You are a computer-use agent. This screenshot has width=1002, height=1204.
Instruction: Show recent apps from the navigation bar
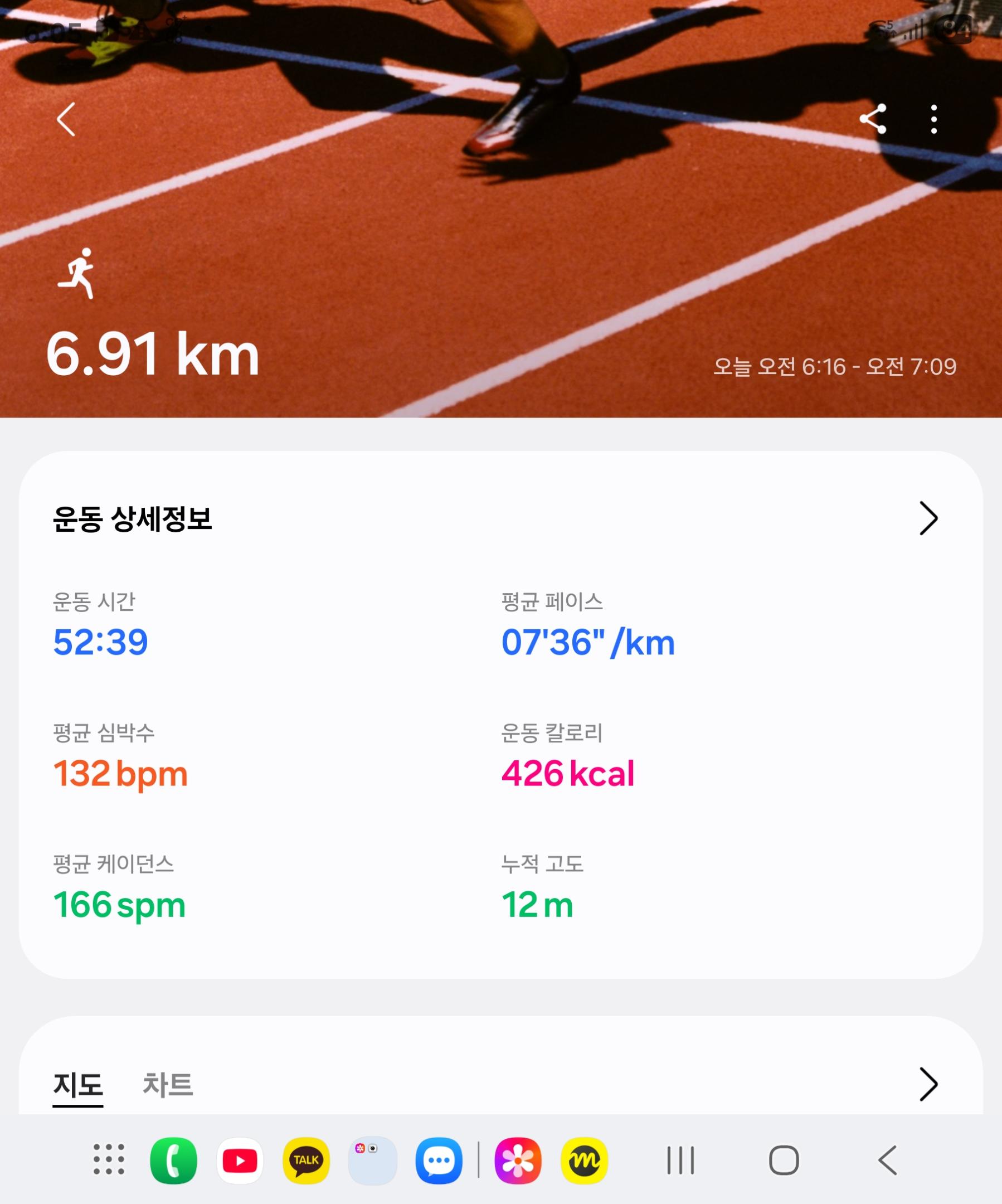click(680, 1161)
